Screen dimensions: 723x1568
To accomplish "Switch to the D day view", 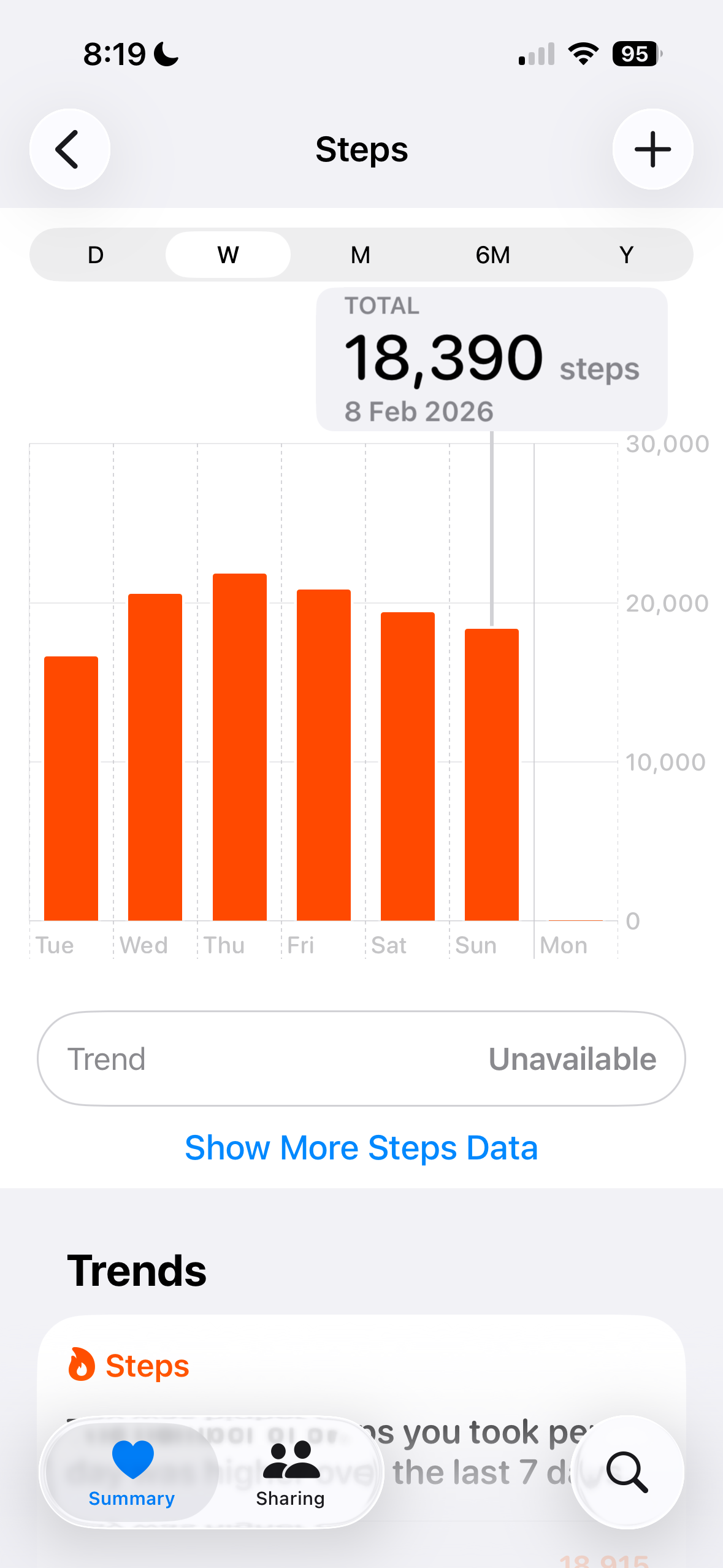I will click(x=96, y=255).
